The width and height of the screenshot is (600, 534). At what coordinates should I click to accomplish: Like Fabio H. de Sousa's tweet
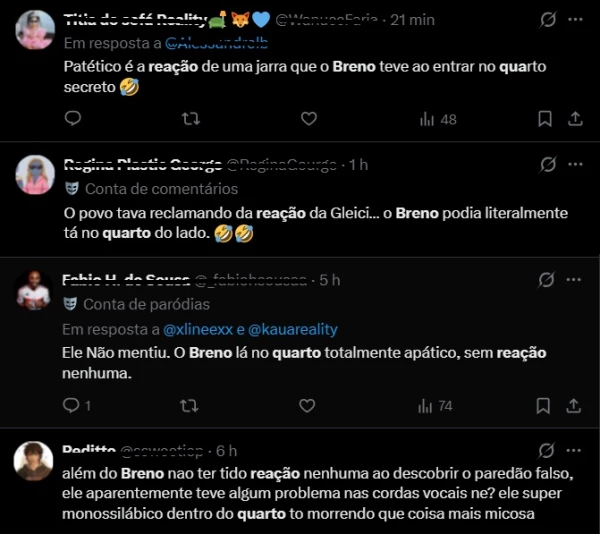[x=308, y=405]
